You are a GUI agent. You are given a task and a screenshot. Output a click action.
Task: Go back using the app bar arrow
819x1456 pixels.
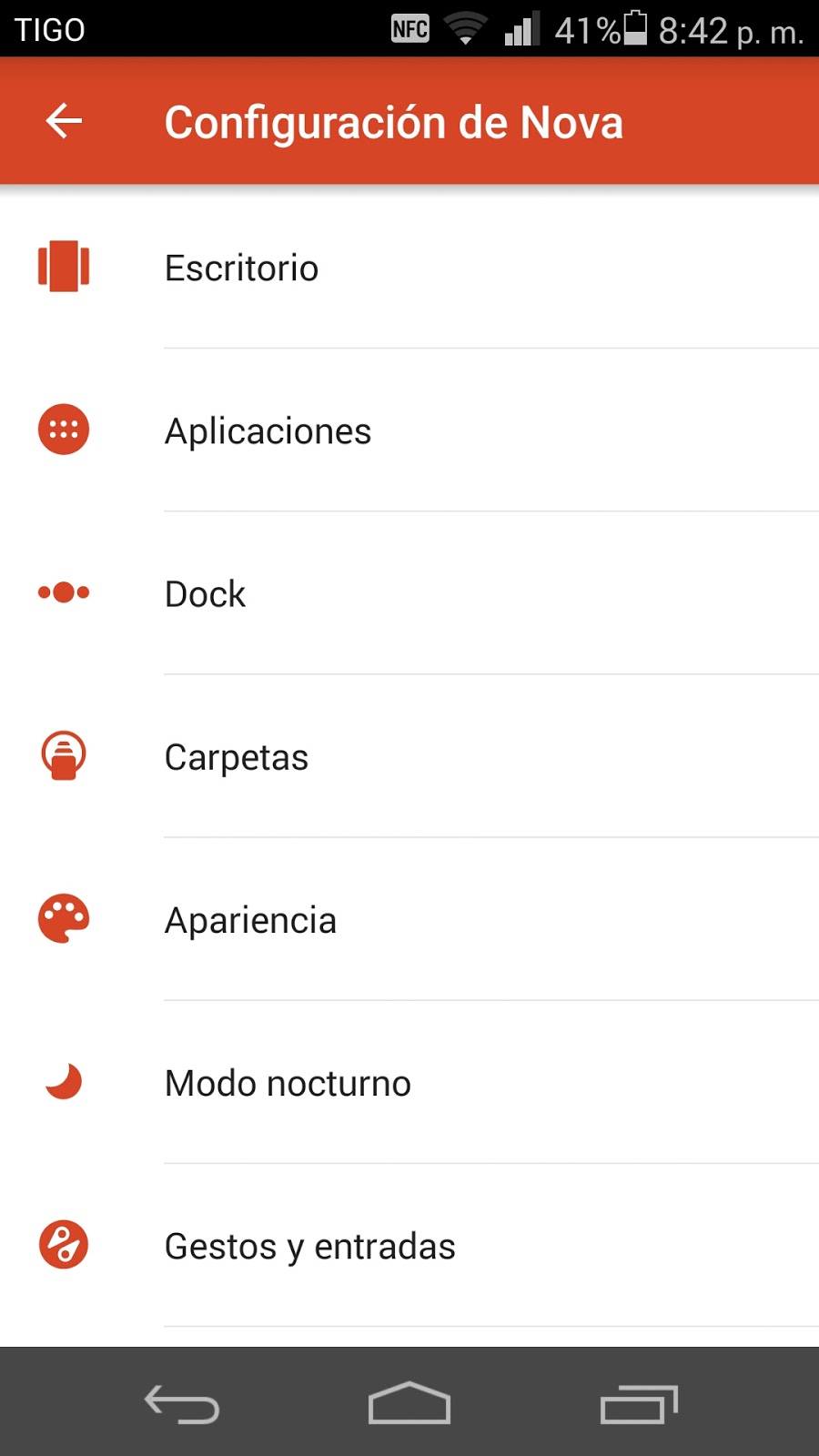point(64,121)
